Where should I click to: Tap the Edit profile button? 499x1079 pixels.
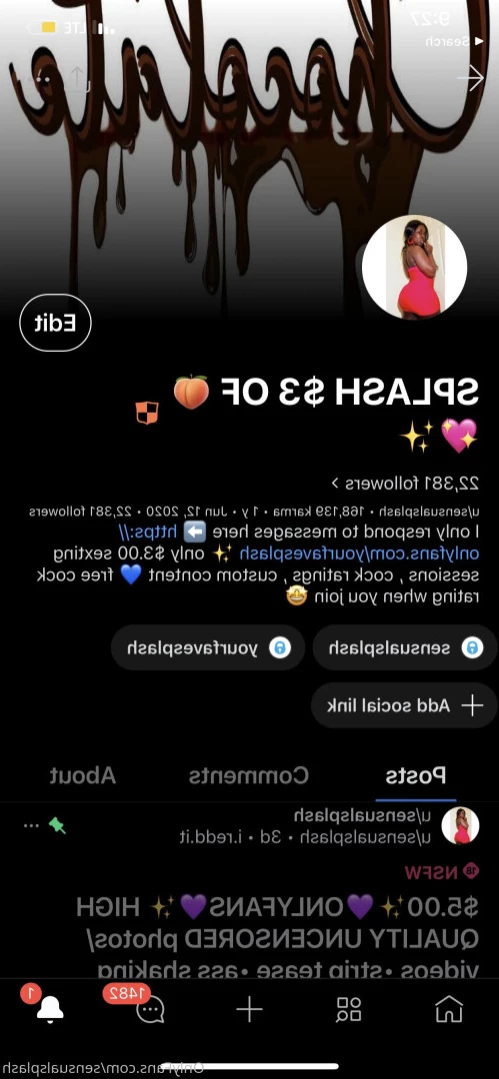[55, 323]
